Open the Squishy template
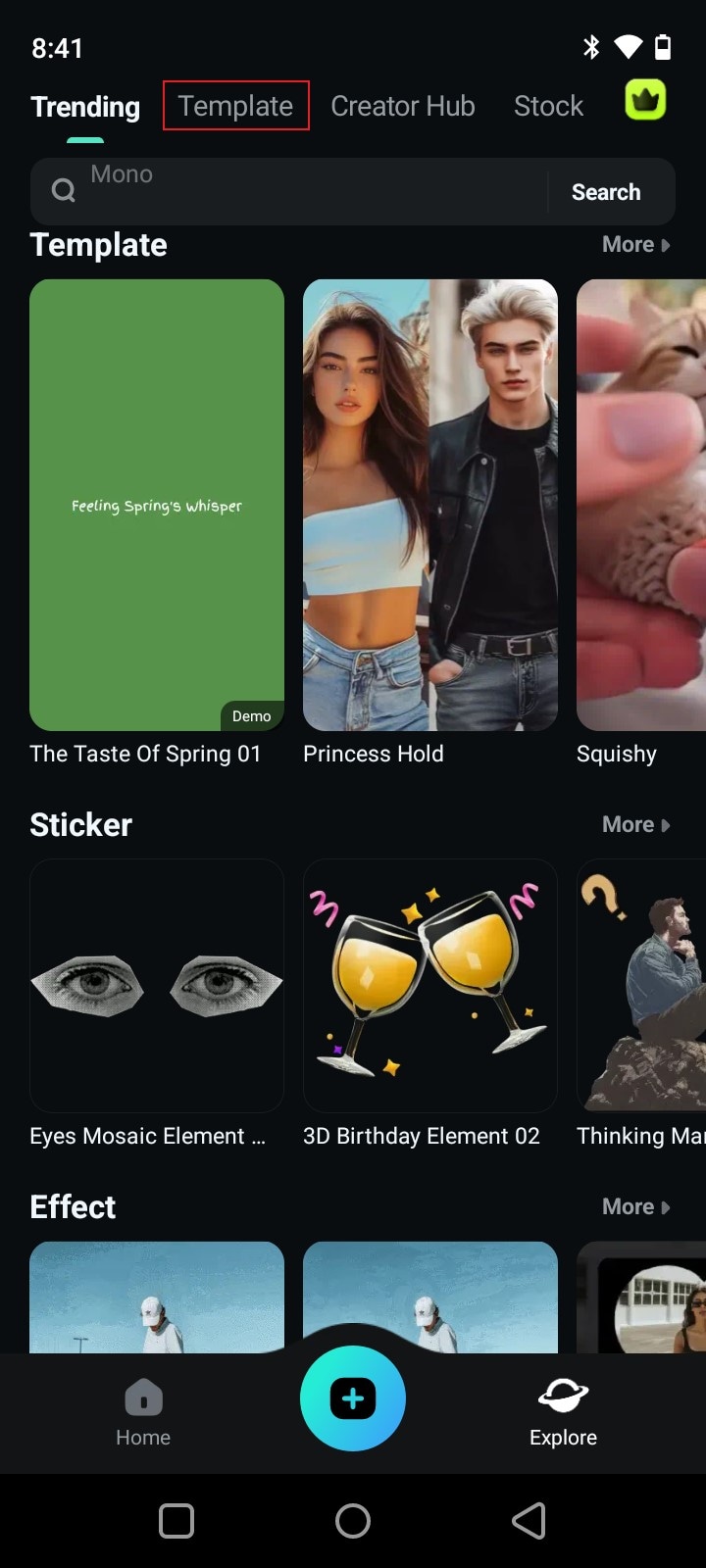The width and height of the screenshot is (706, 1568). [641, 505]
